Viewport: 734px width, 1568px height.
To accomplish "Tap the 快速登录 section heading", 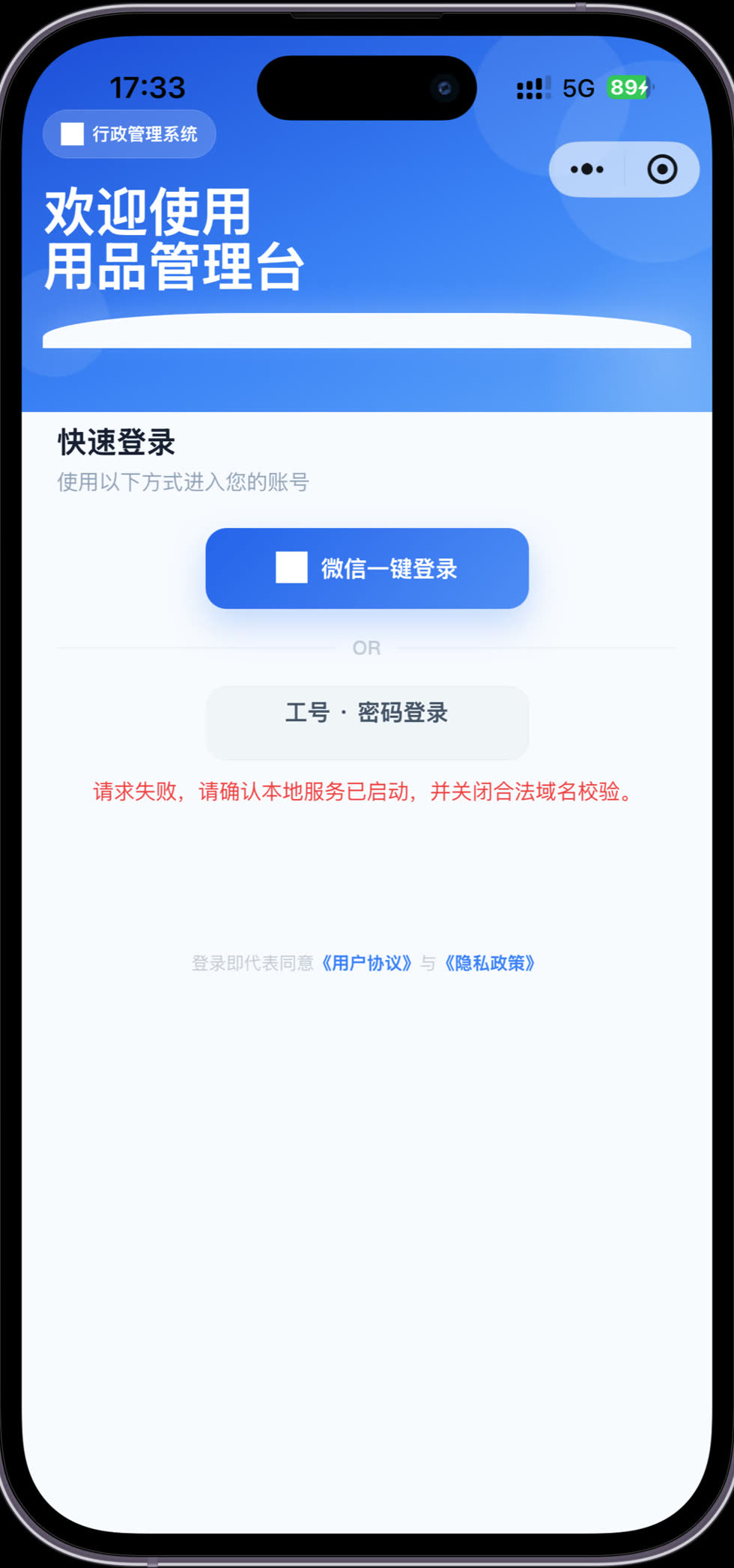I will point(115,443).
